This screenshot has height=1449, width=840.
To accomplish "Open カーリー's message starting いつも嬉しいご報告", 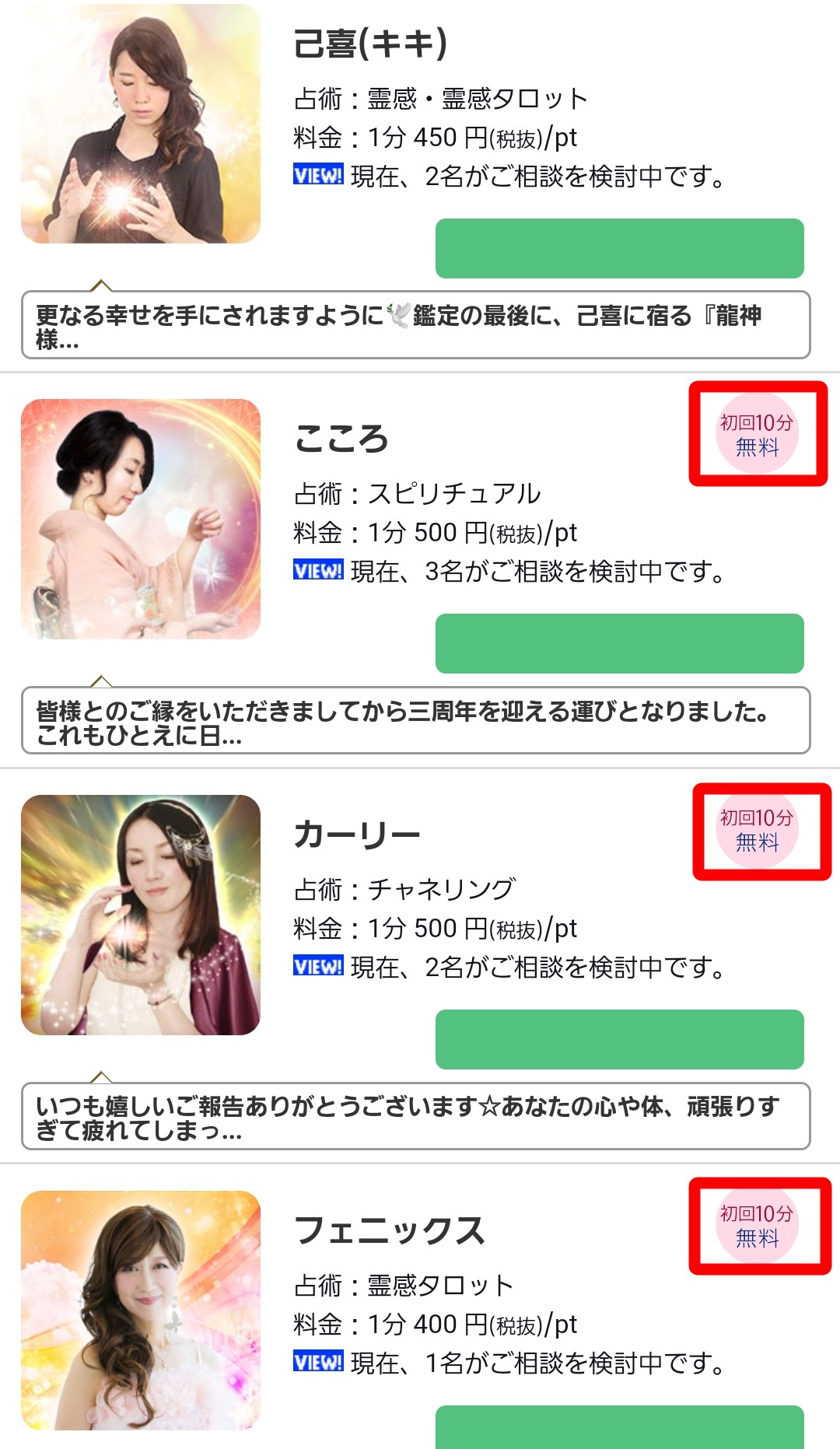I will [415, 1116].
